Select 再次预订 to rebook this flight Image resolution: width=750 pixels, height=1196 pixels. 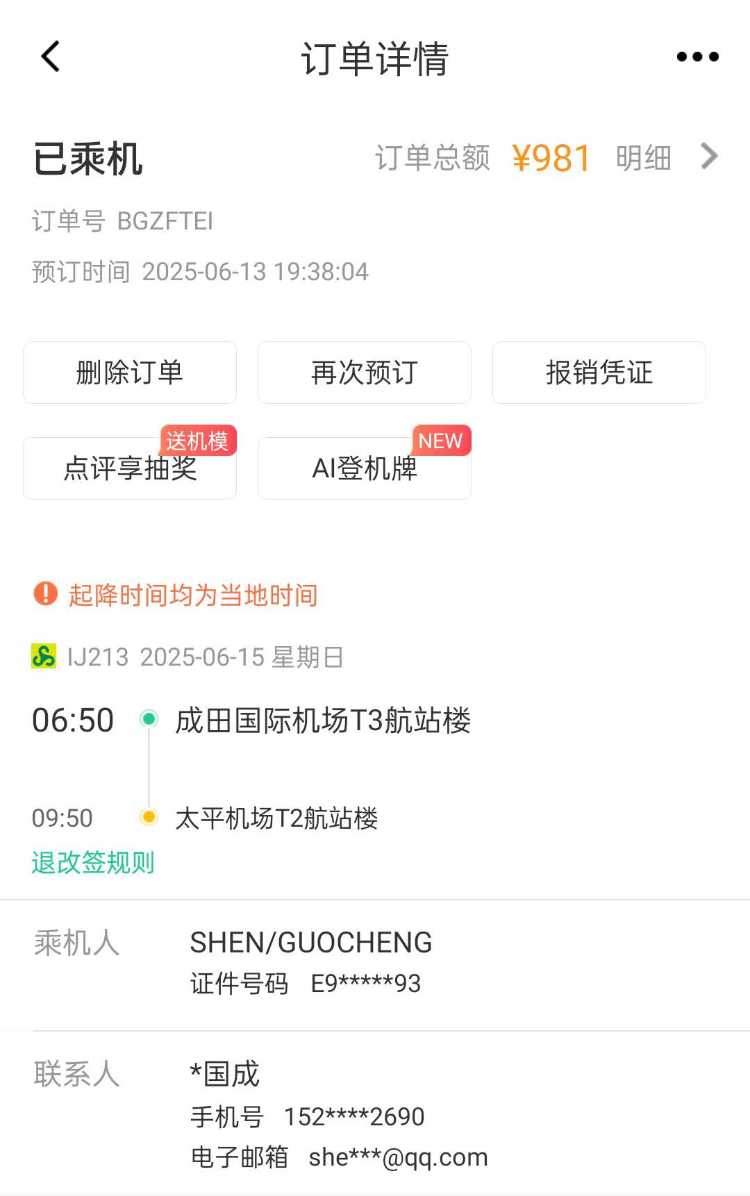364,373
